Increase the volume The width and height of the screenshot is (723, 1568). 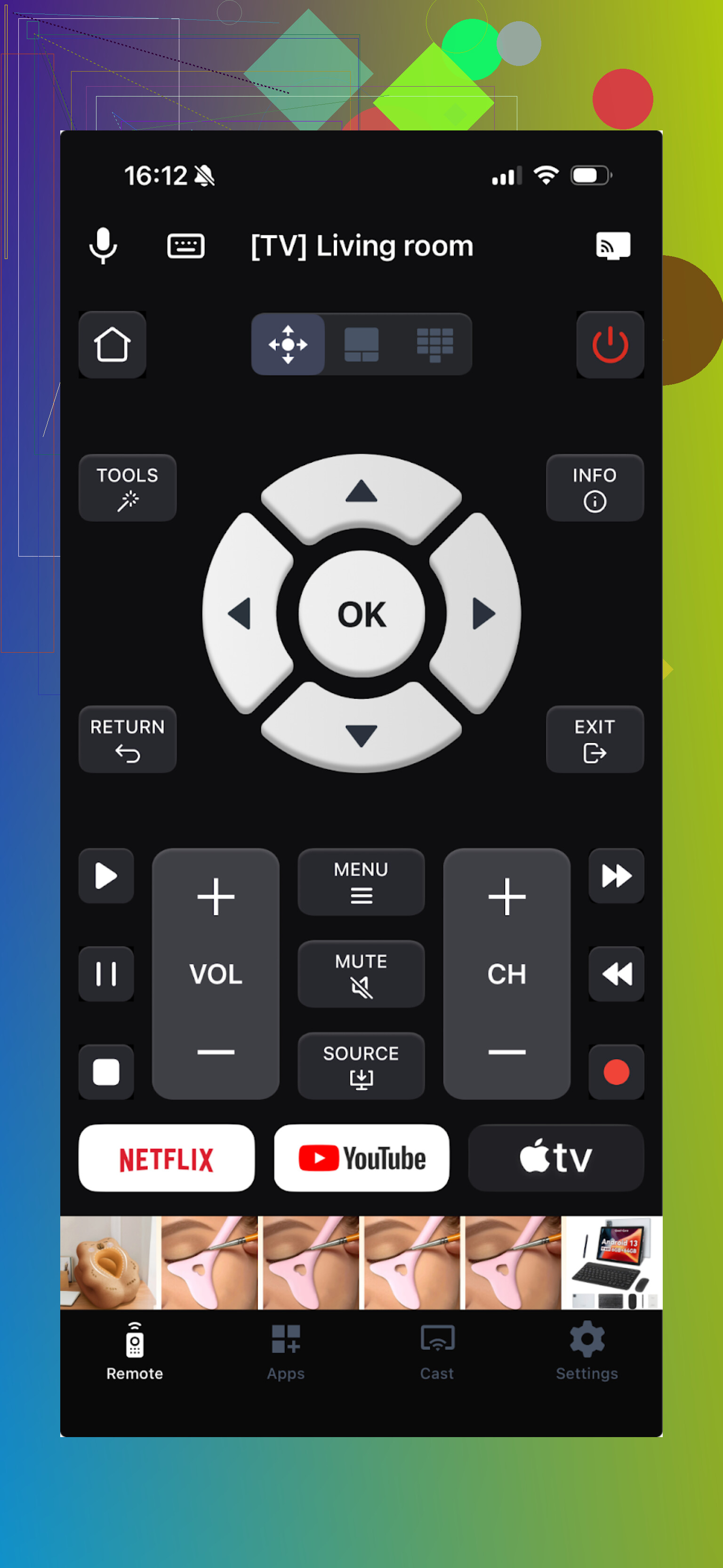point(216,896)
